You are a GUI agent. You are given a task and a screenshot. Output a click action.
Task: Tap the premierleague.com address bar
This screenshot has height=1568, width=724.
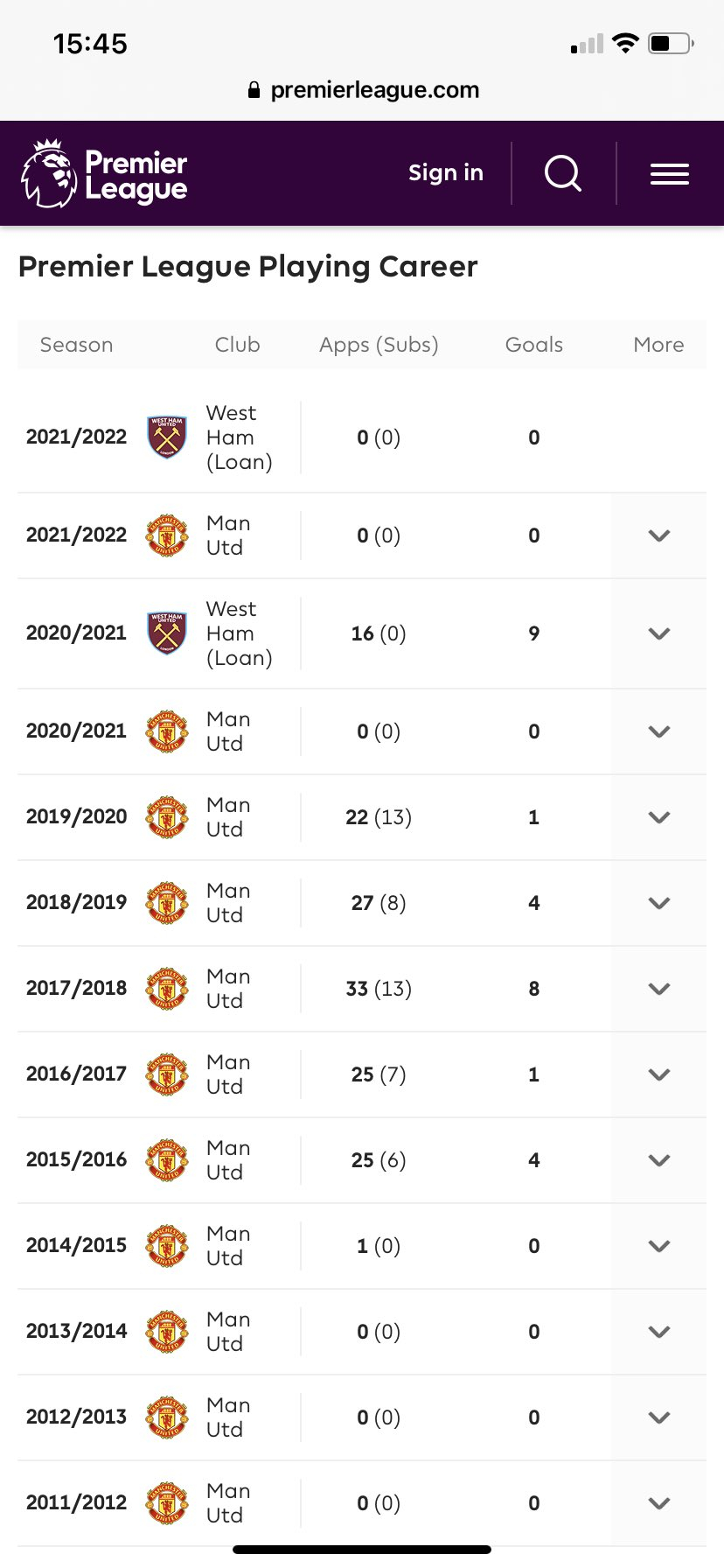(x=362, y=90)
